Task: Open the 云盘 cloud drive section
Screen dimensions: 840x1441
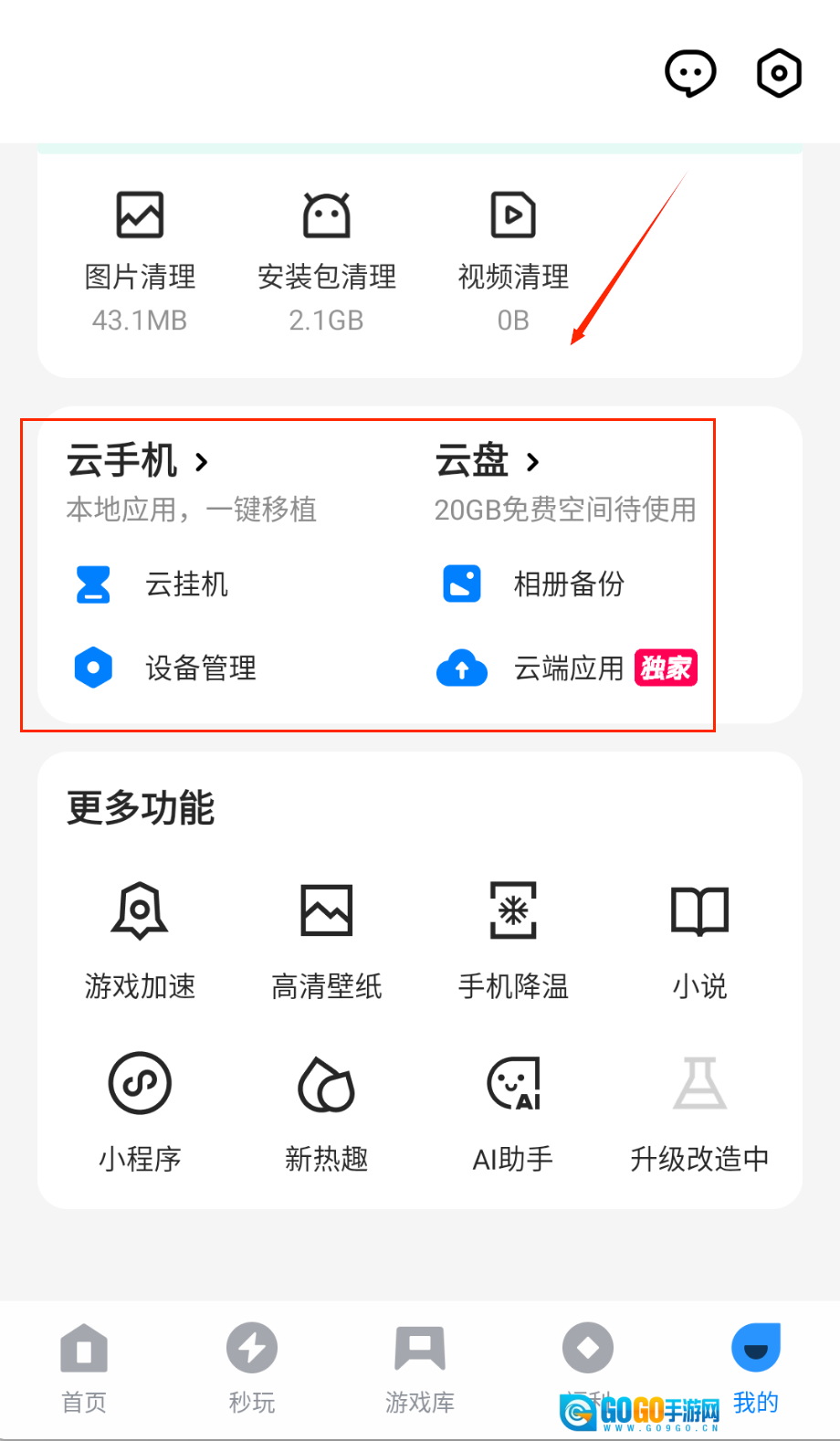Action: click(488, 461)
